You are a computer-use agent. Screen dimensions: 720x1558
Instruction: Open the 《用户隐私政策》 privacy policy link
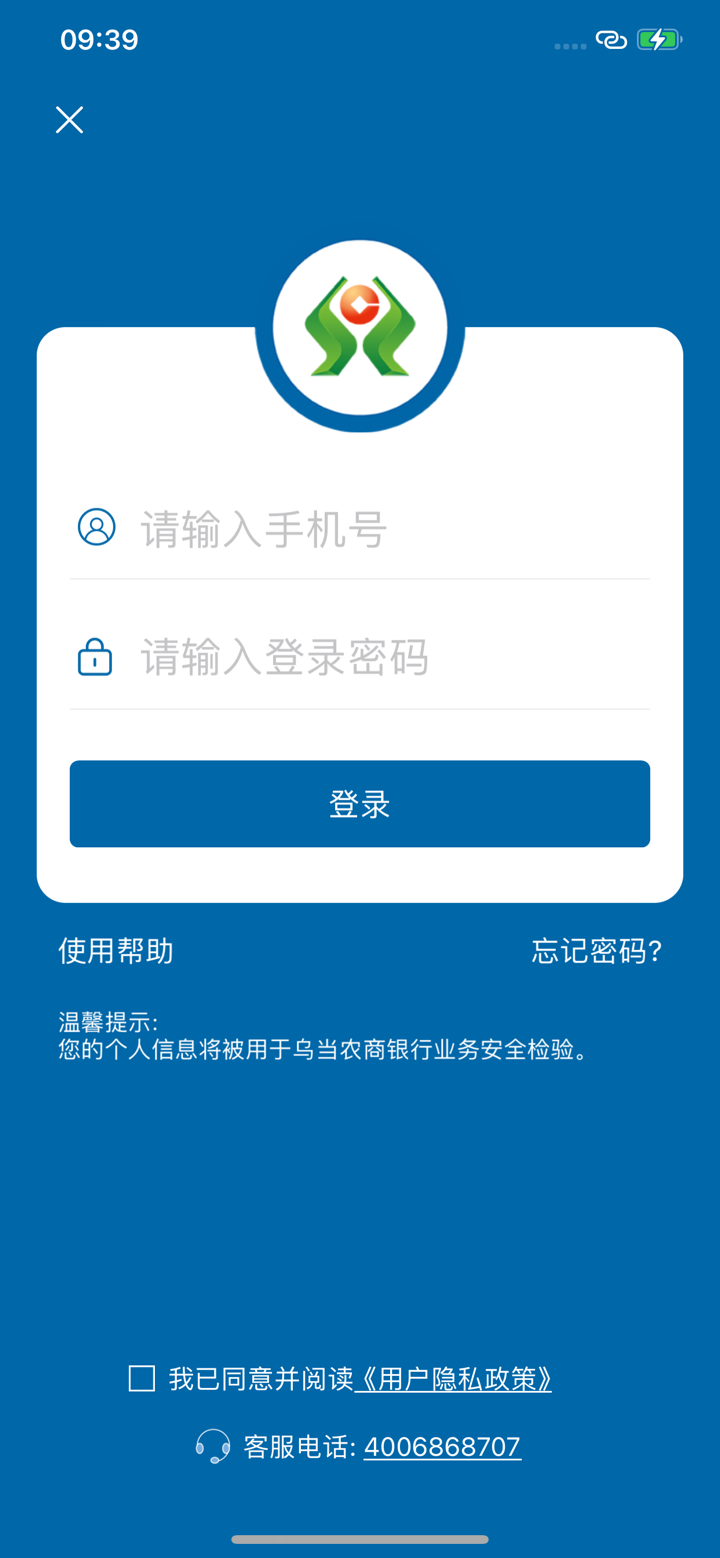(x=453, y=1378)
